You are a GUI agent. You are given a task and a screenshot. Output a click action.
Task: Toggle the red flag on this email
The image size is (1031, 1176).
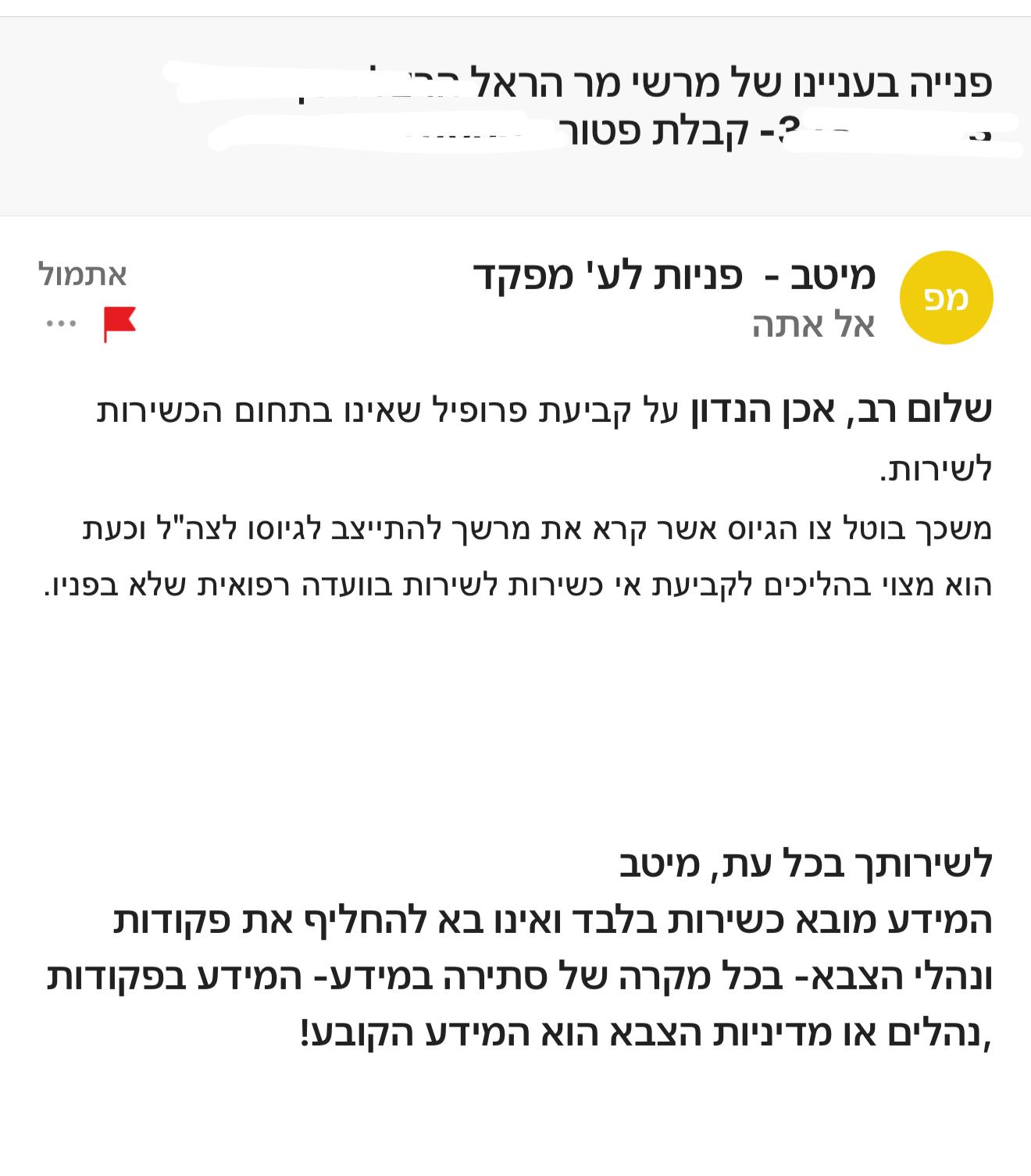point(120,323)
